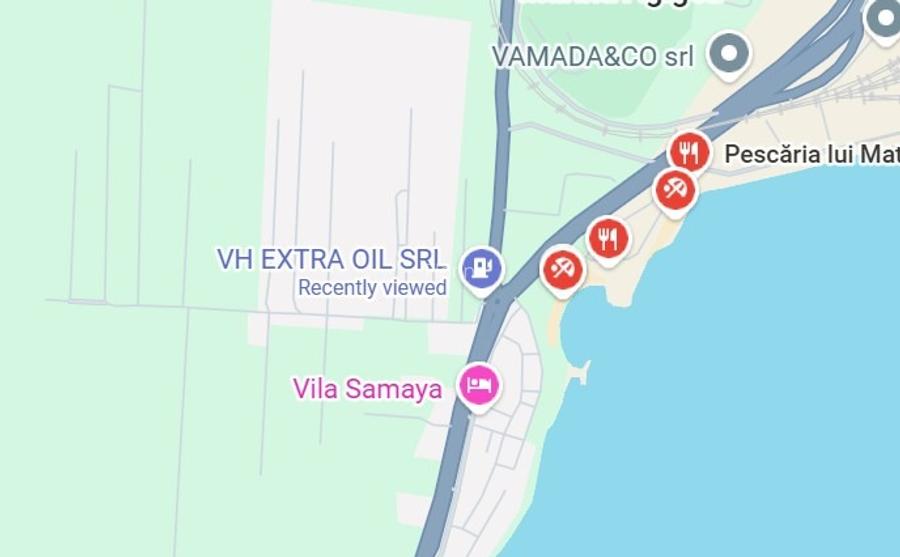Screen dimensions: 900x557
Task: Open the unlabeled restaurant pin between the beach pins
Action: (x=608, y=239)
